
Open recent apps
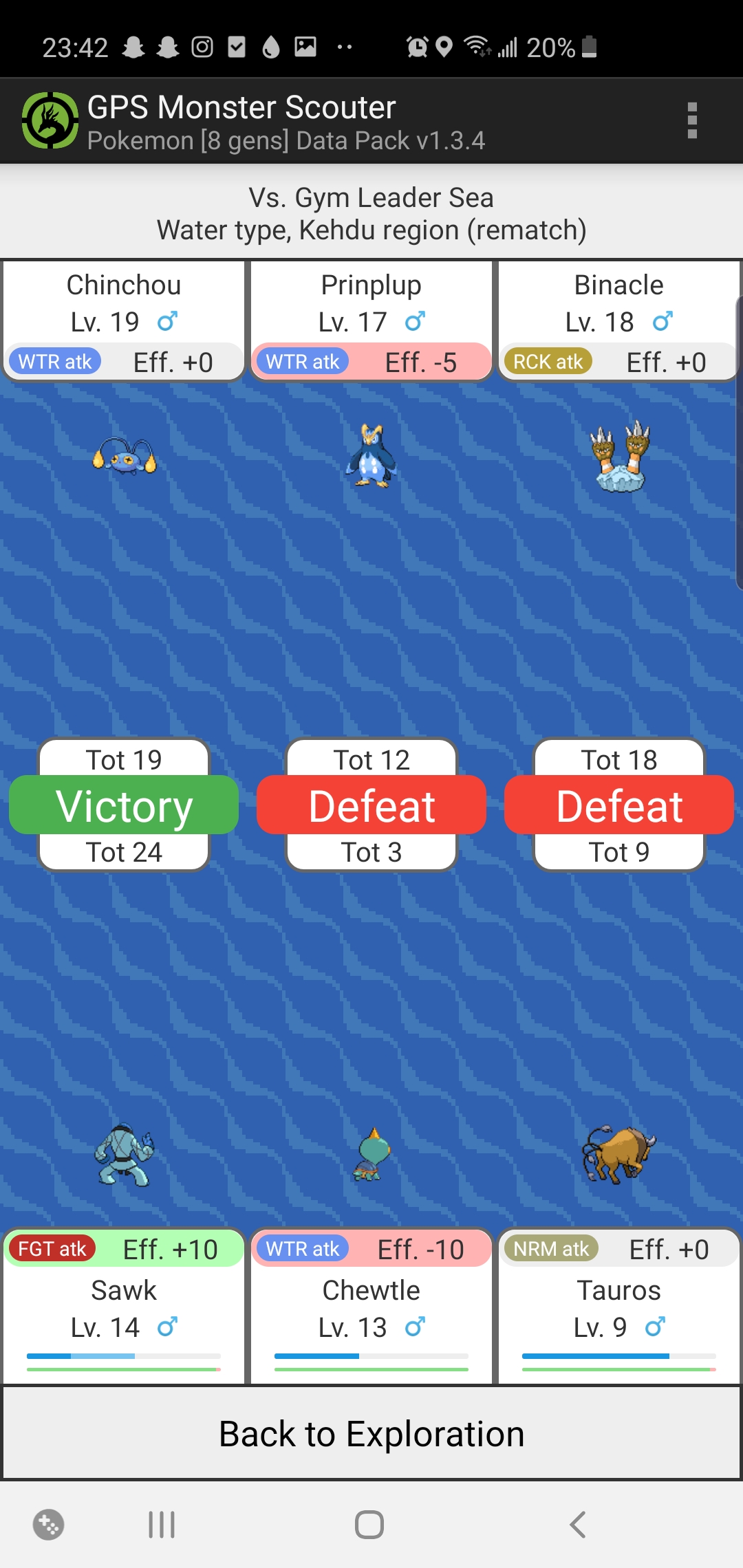point(162,1525)
